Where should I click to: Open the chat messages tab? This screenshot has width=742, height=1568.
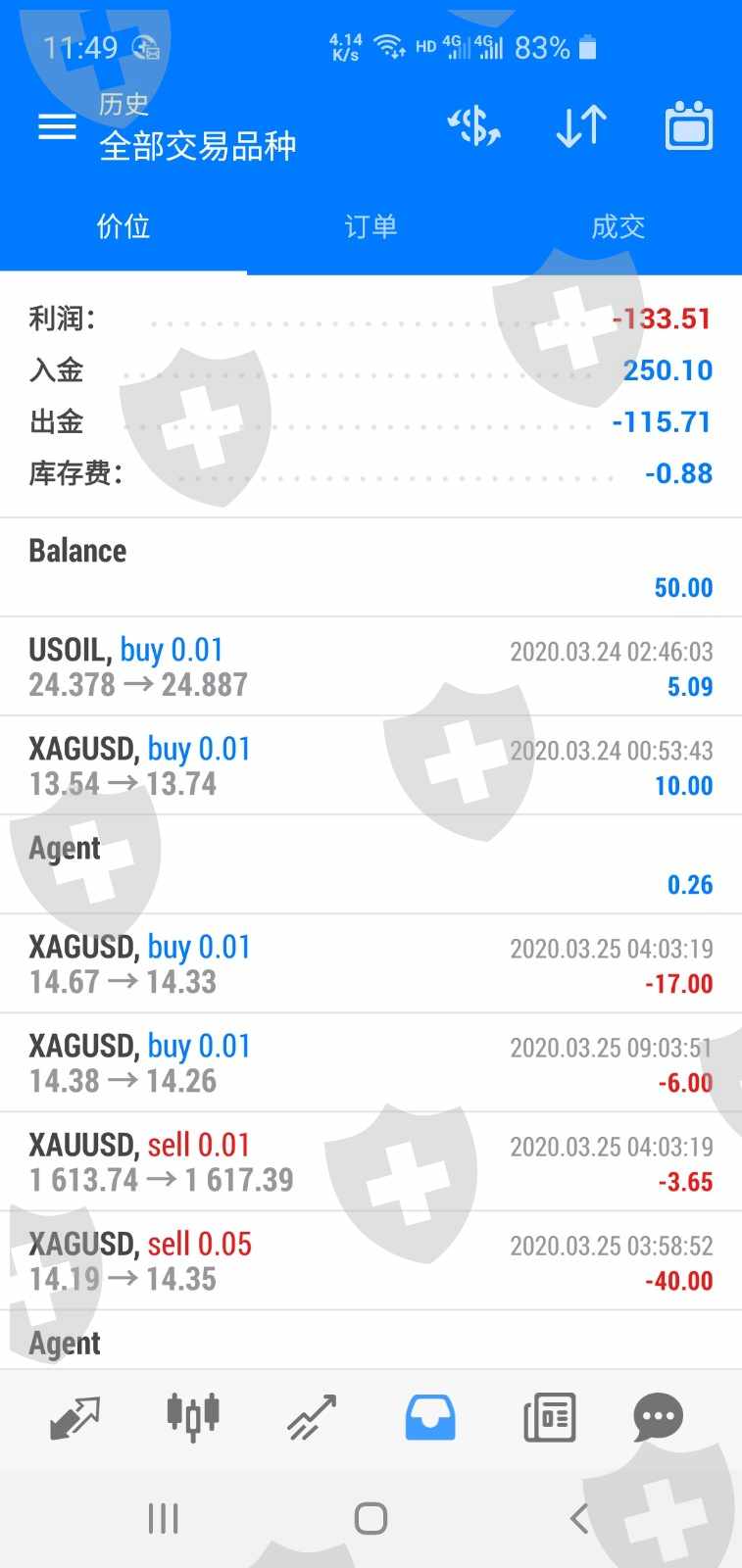coord(658,1417)
